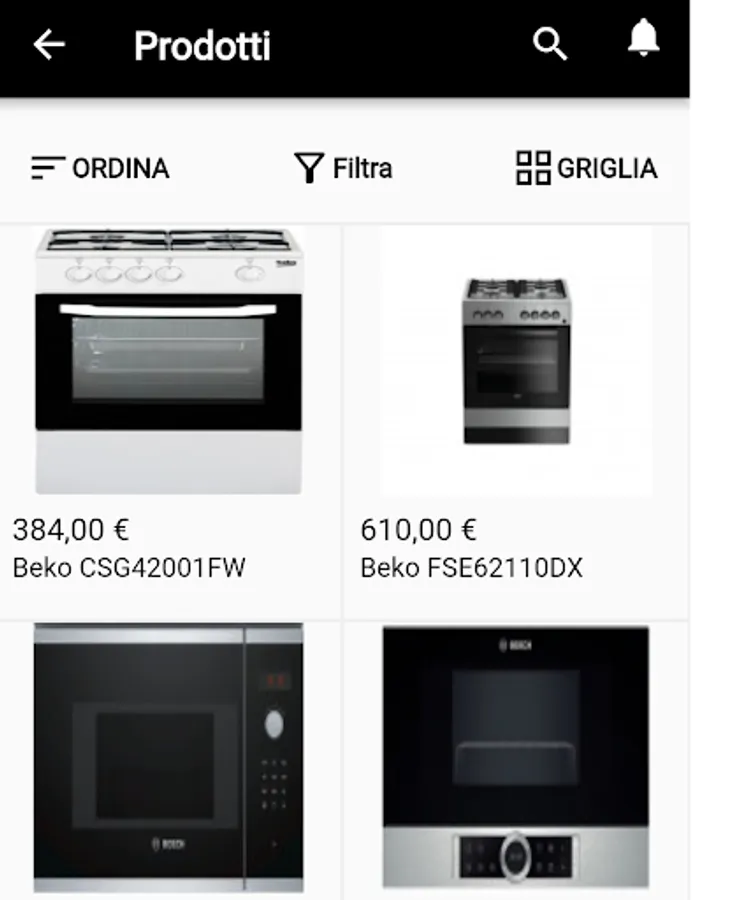The height and width of the screenshot is (900, 742).
Task: Open the notifications bell
Action: pyautogui.click(x=643, y=40)
